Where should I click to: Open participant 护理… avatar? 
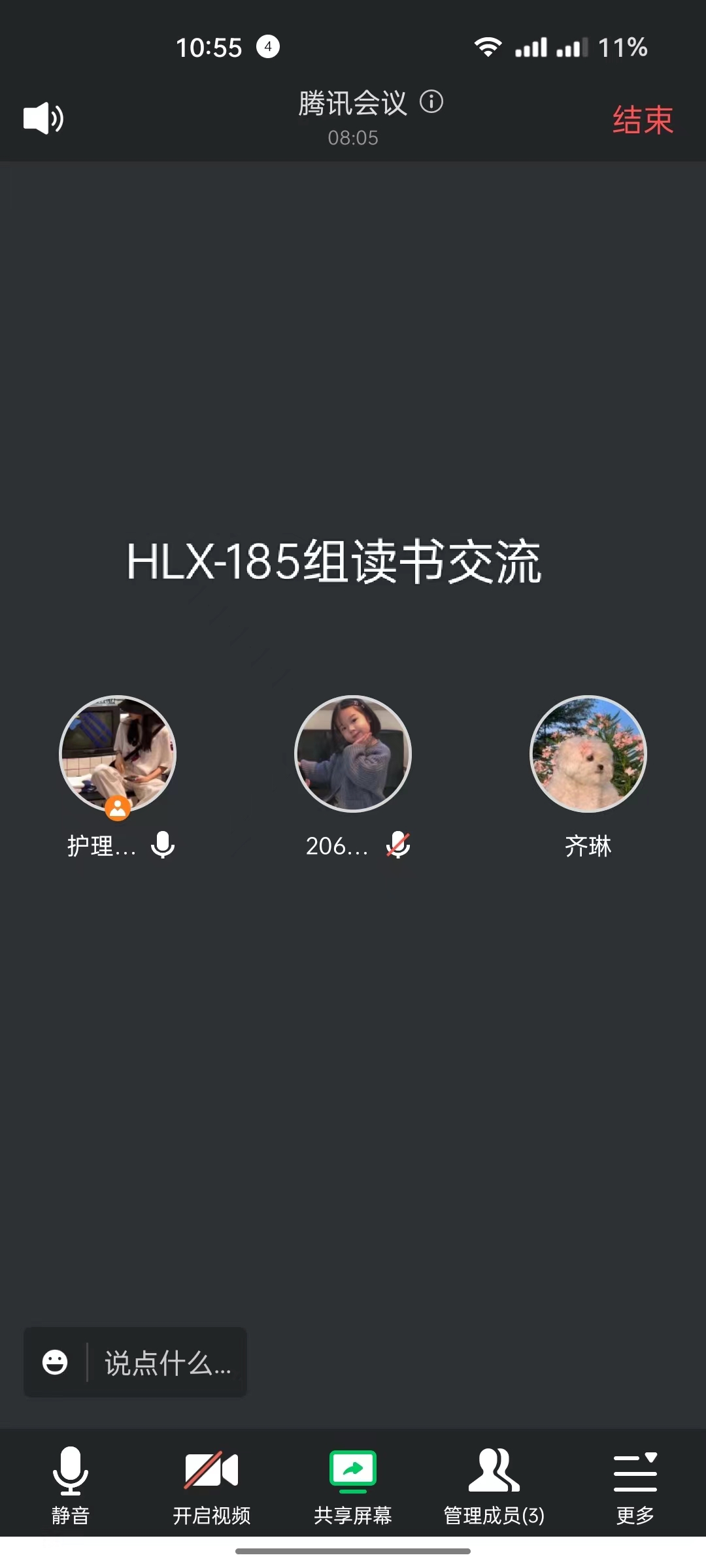pyautogui.click(x=118, y=753)
